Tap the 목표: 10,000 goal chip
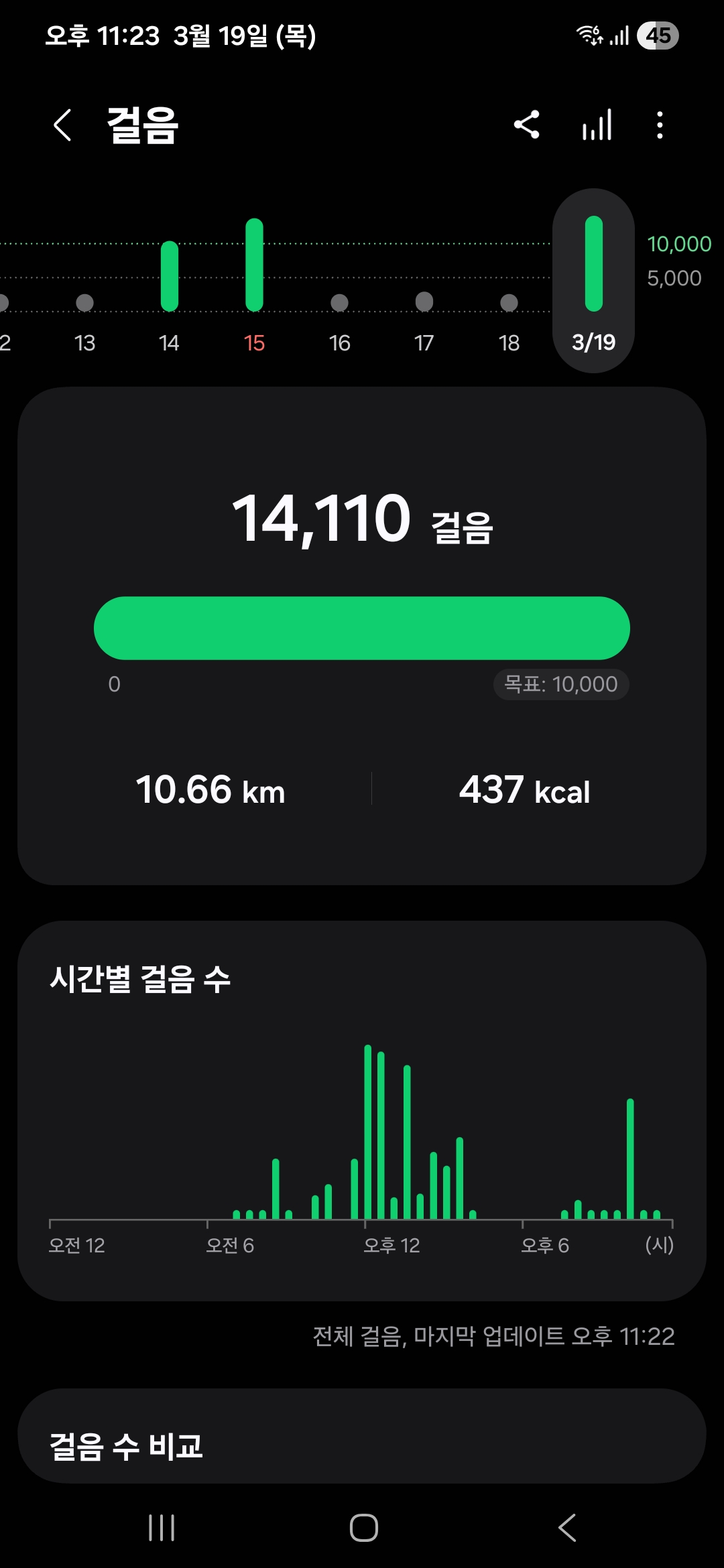Viewport: 724px width, 1568px height. 561,684
